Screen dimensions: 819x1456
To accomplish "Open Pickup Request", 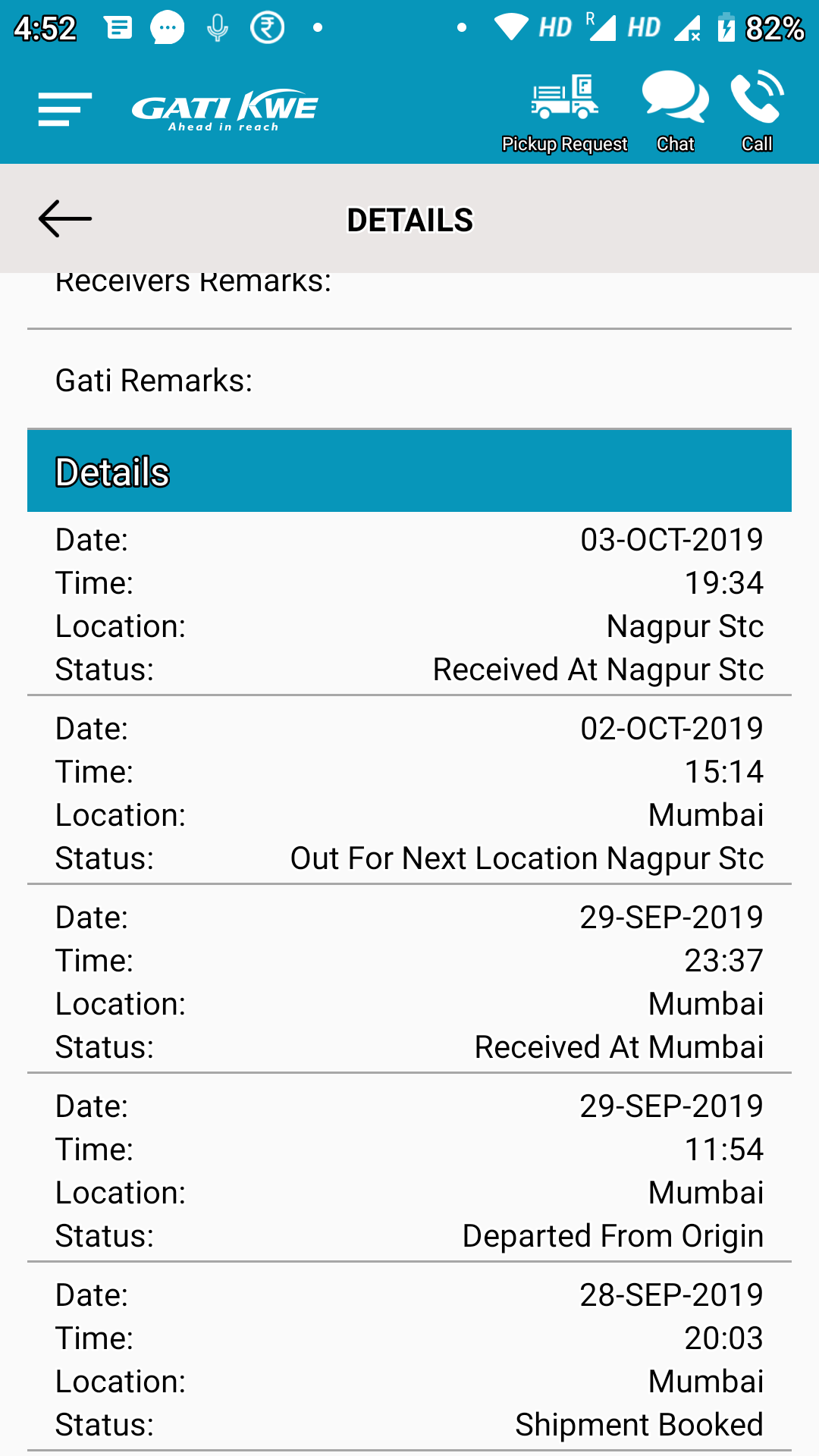I will (x=564, y=111).
